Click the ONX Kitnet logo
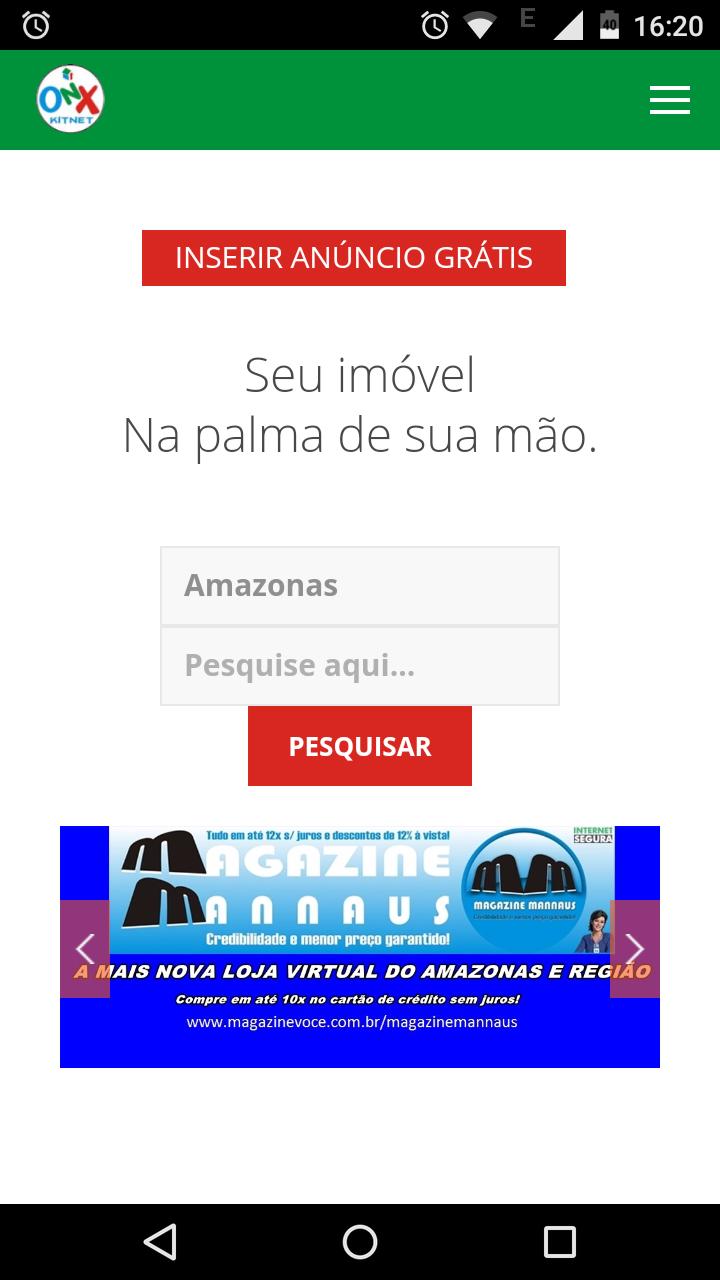This screenshot has height=1280, width=720. 70,99
